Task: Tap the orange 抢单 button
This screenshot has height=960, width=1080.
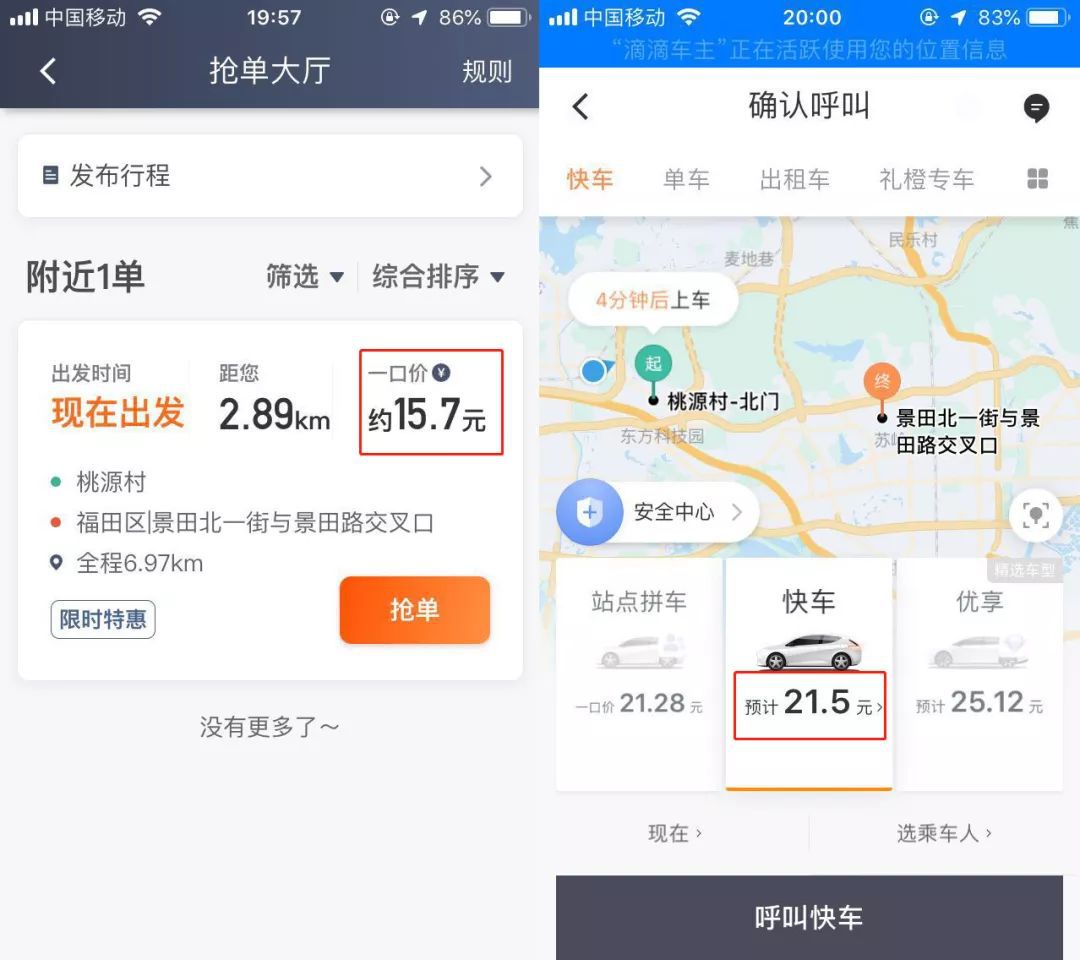Action: click(414, 610)
